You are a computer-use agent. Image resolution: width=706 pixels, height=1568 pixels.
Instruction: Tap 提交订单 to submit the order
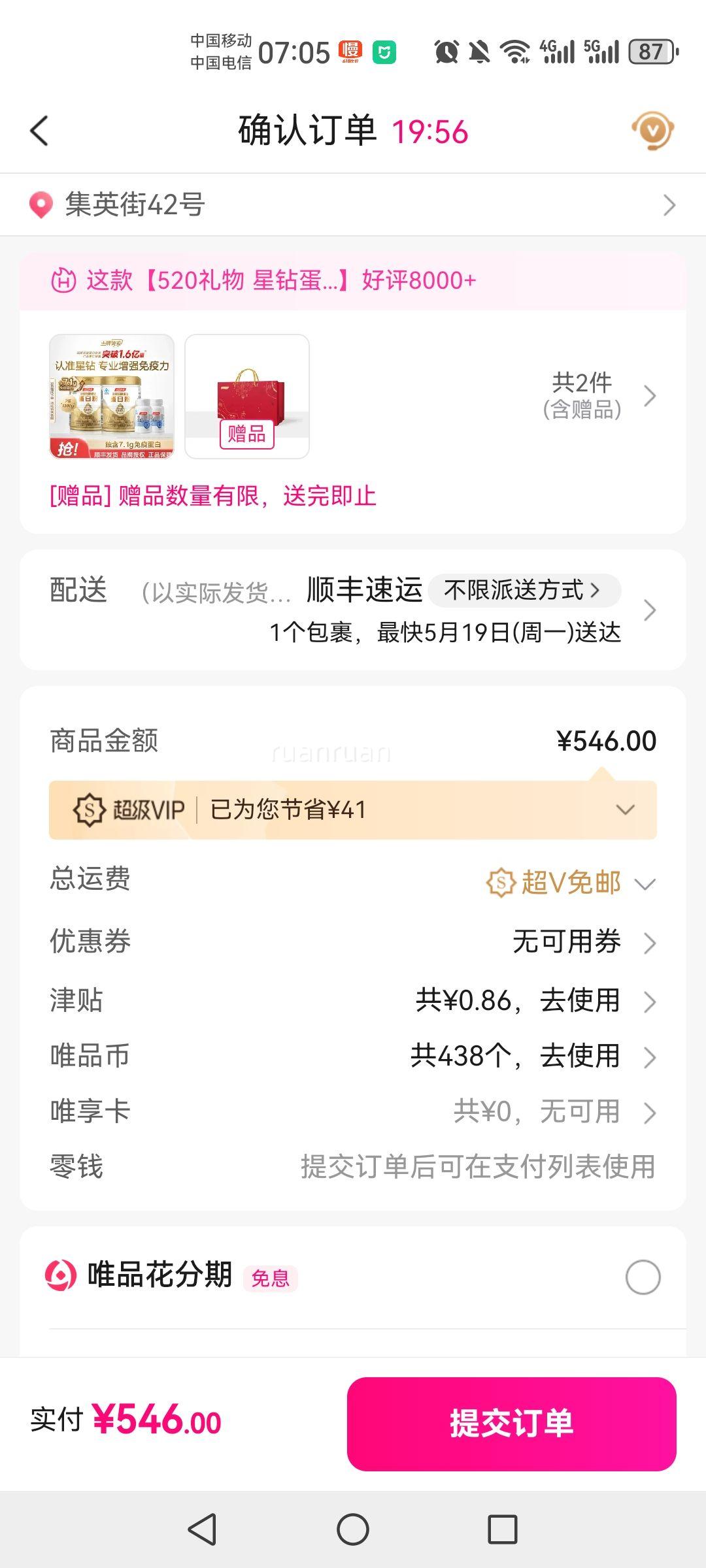tap(511, 1424)
